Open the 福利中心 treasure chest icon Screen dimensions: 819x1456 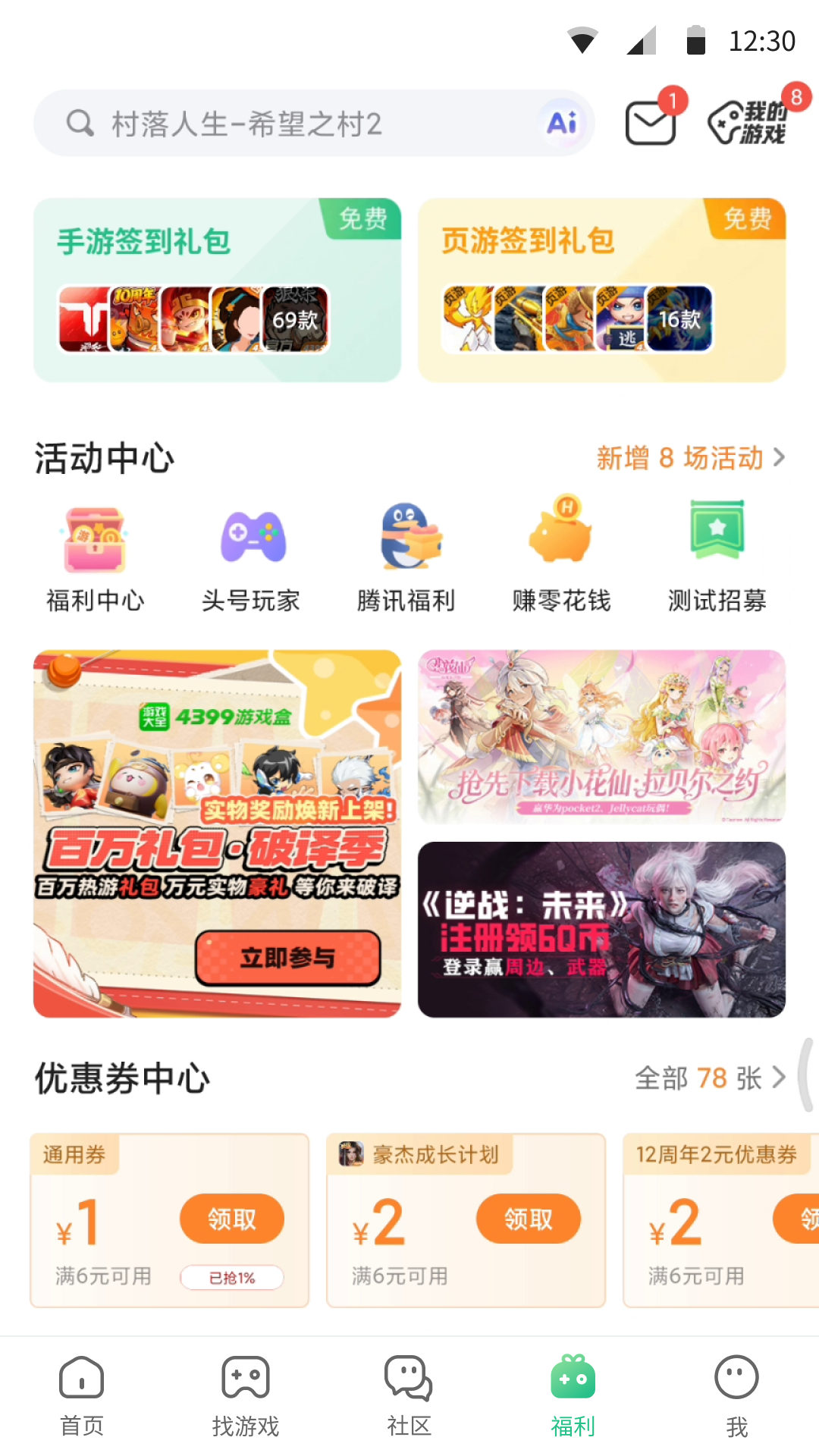(93, 540)
